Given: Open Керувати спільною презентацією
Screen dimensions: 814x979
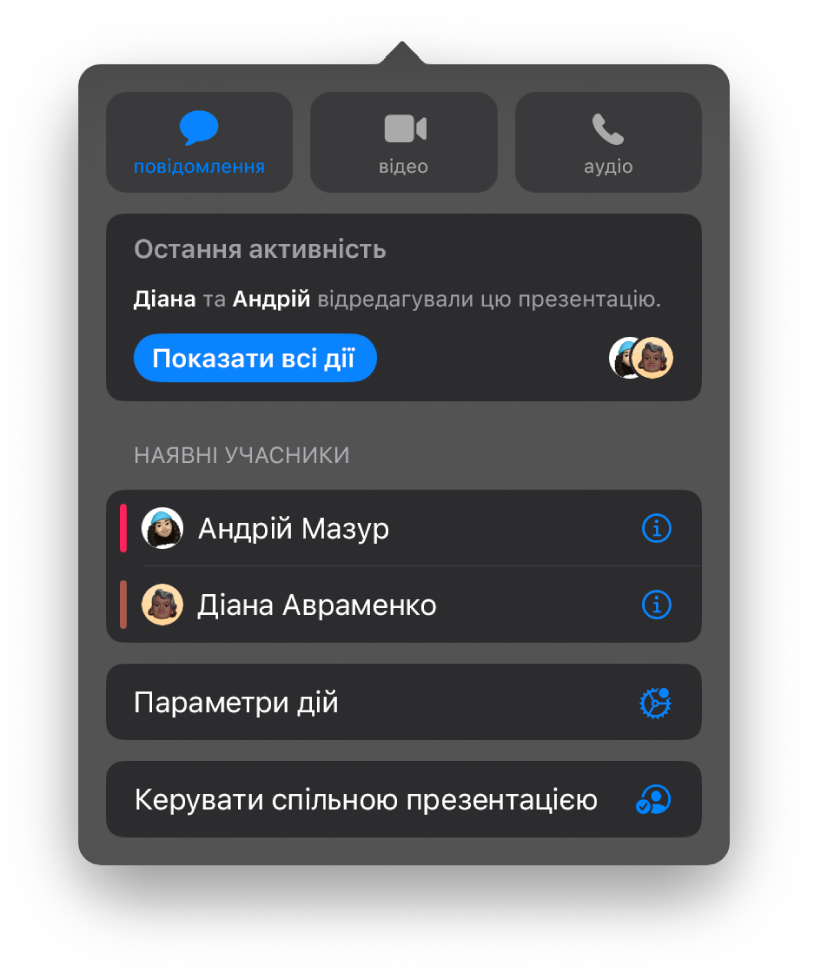Looking at the screenshot, I should [403, 800].
